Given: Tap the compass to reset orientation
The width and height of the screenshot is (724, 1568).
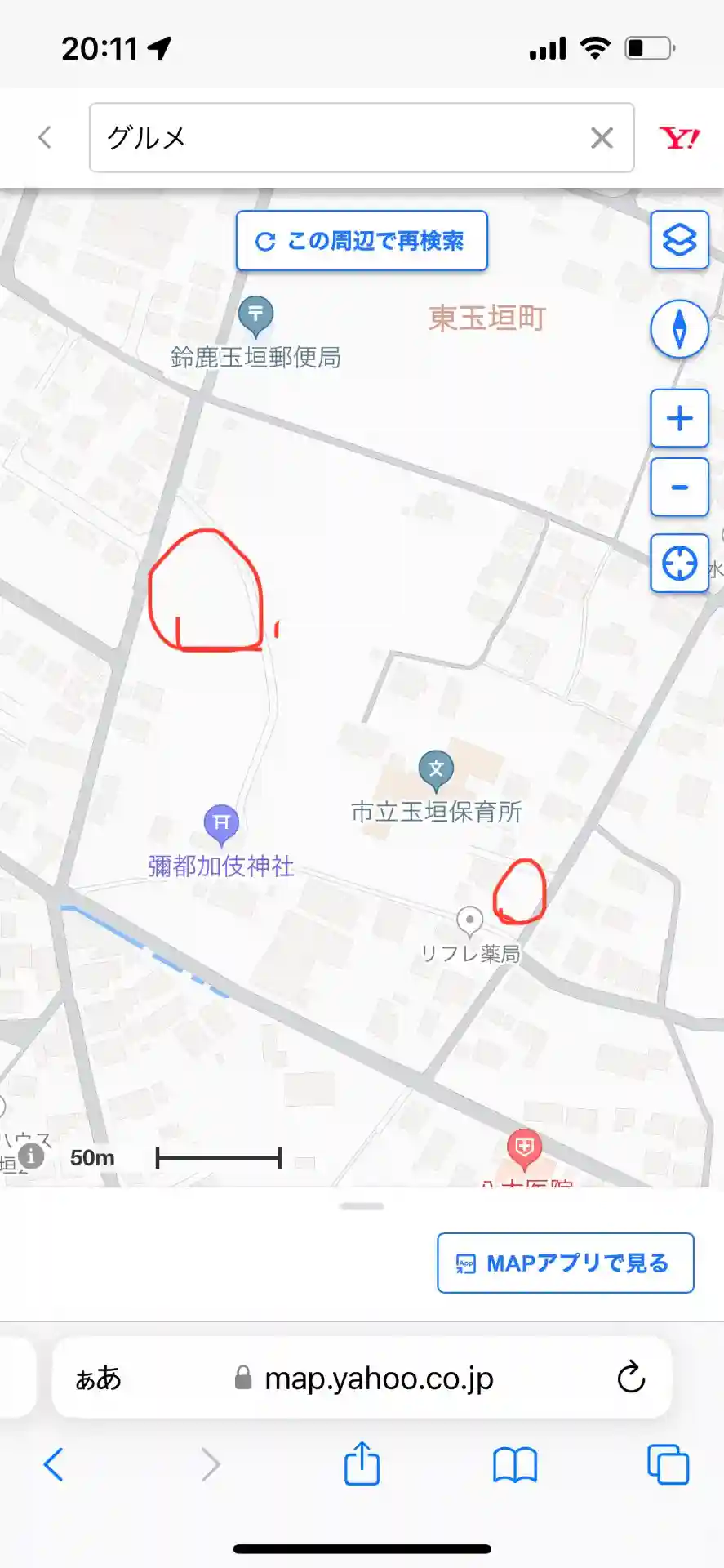Looking at the screenshot, I should tap(679, 329).
